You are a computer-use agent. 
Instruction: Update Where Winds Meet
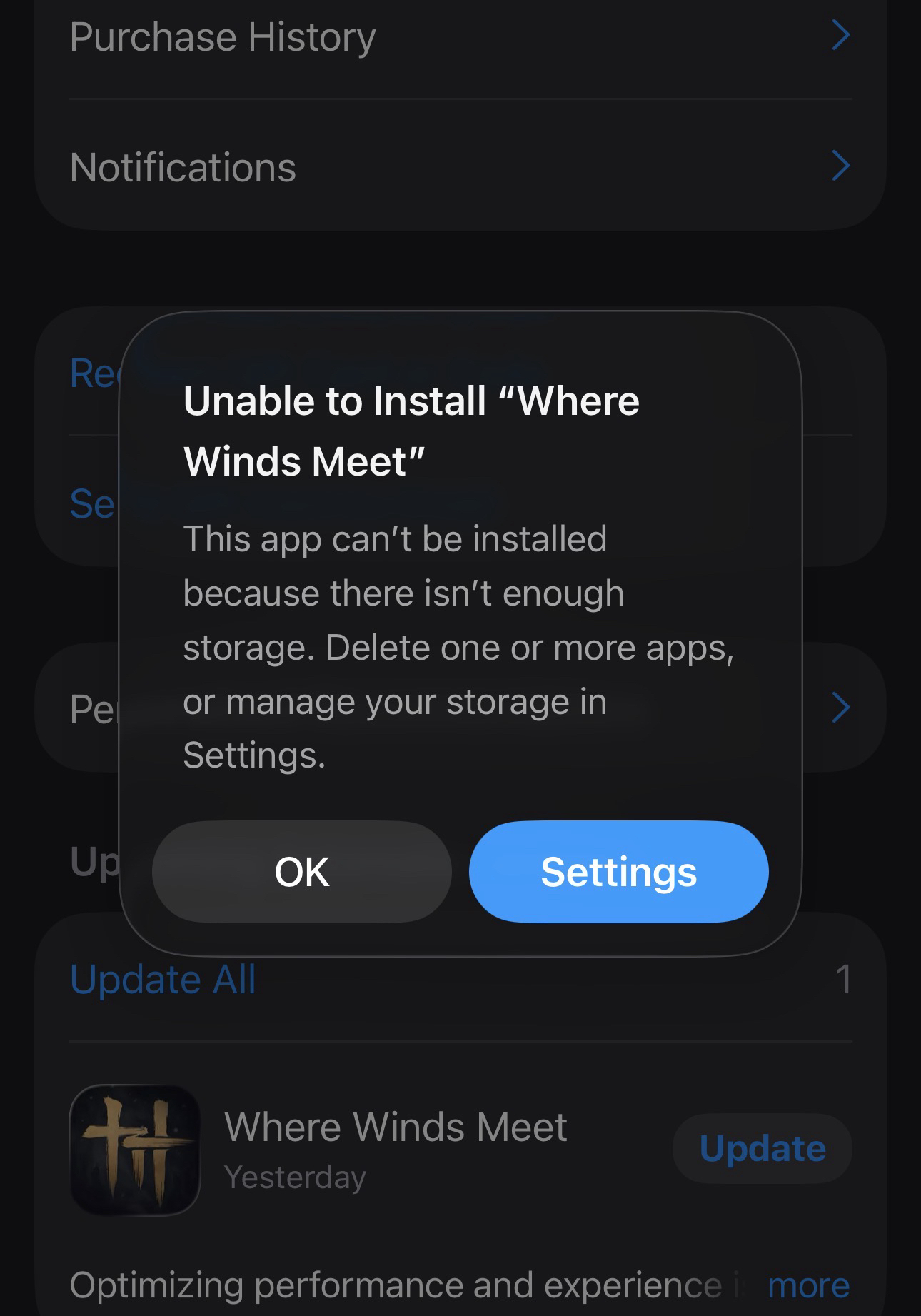(762, 1149)
